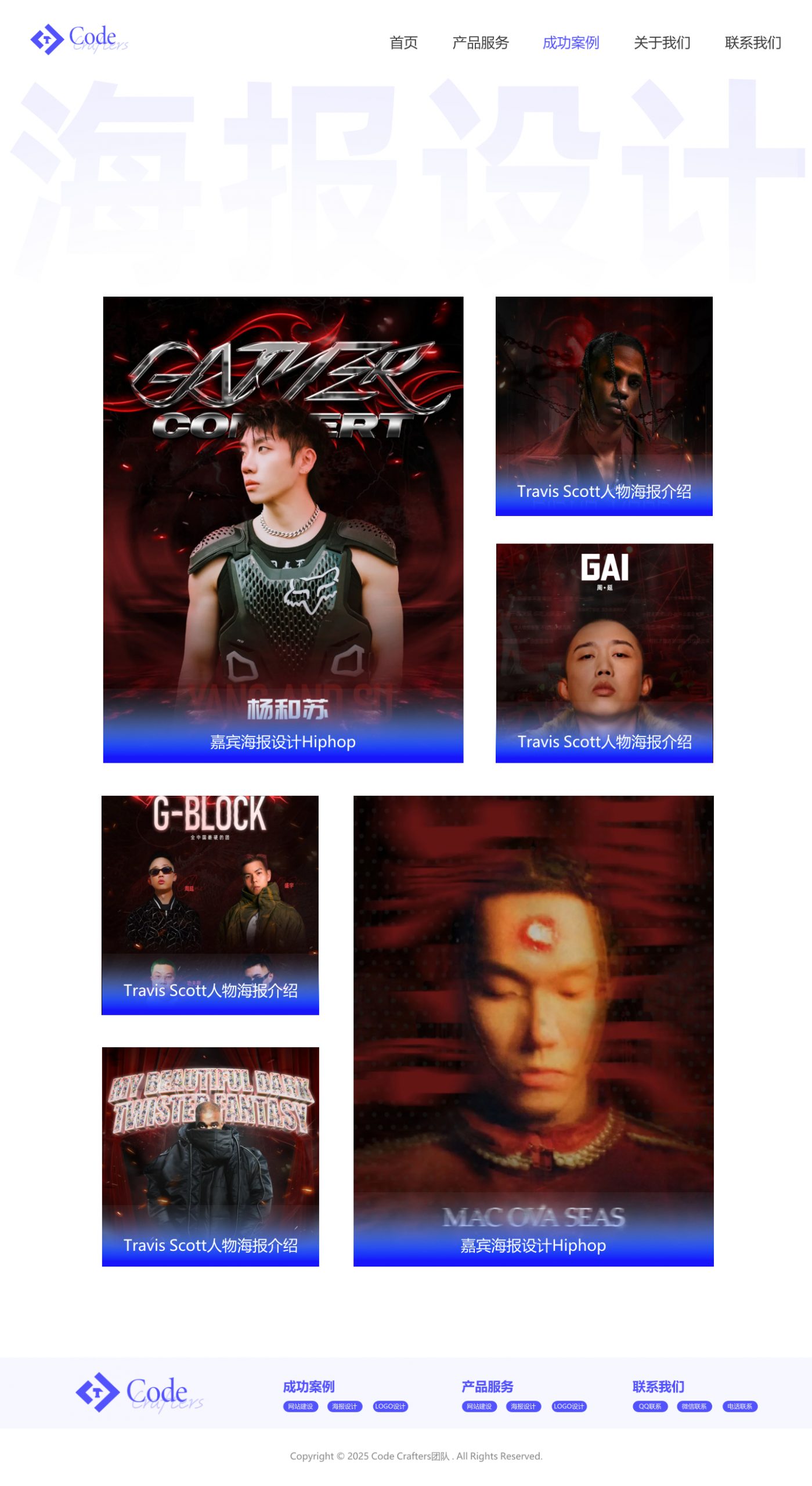Choose 微信联系 in the footer
Viewport: 812px width, 1486px height.
coord(694,1406)
